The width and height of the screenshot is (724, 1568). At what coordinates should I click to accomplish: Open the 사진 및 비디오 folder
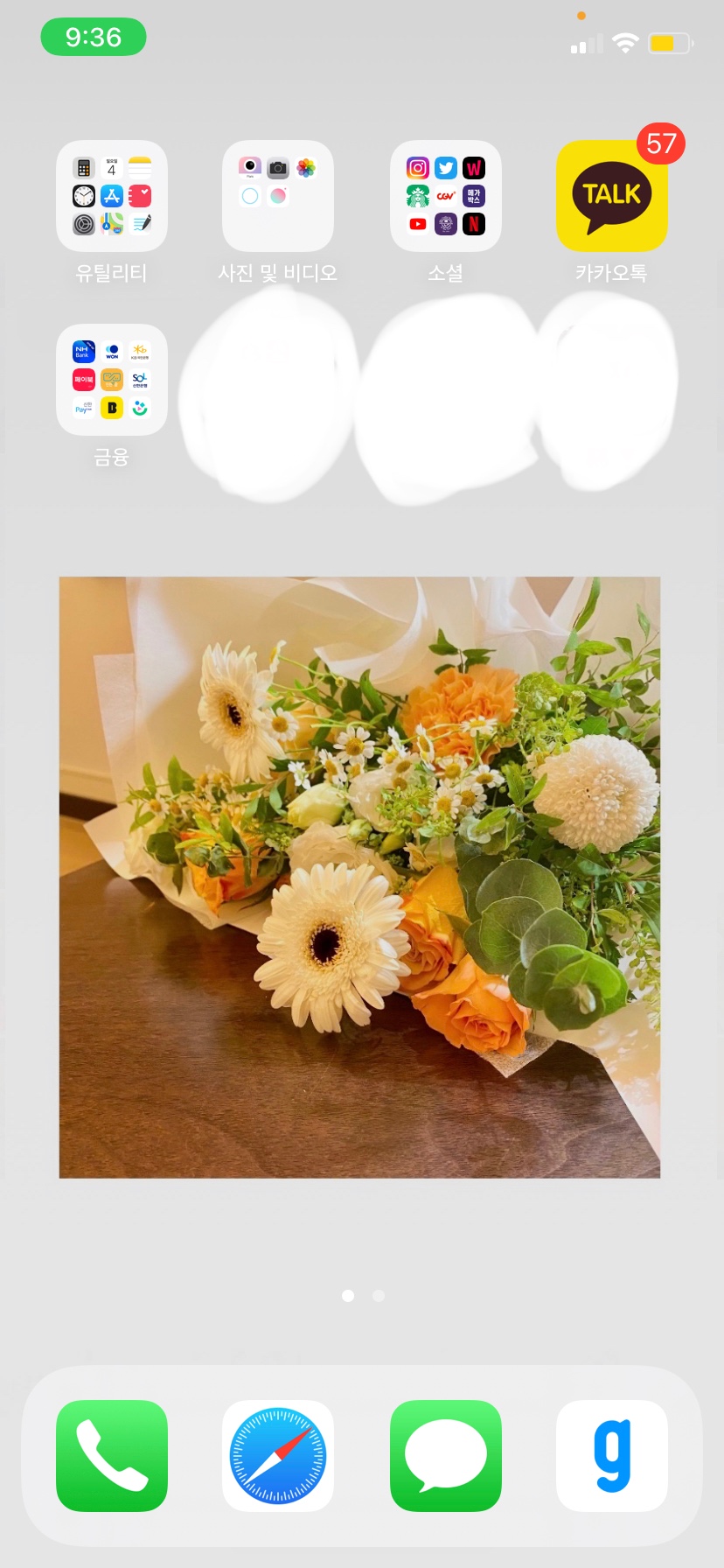[x=278, y=196]
